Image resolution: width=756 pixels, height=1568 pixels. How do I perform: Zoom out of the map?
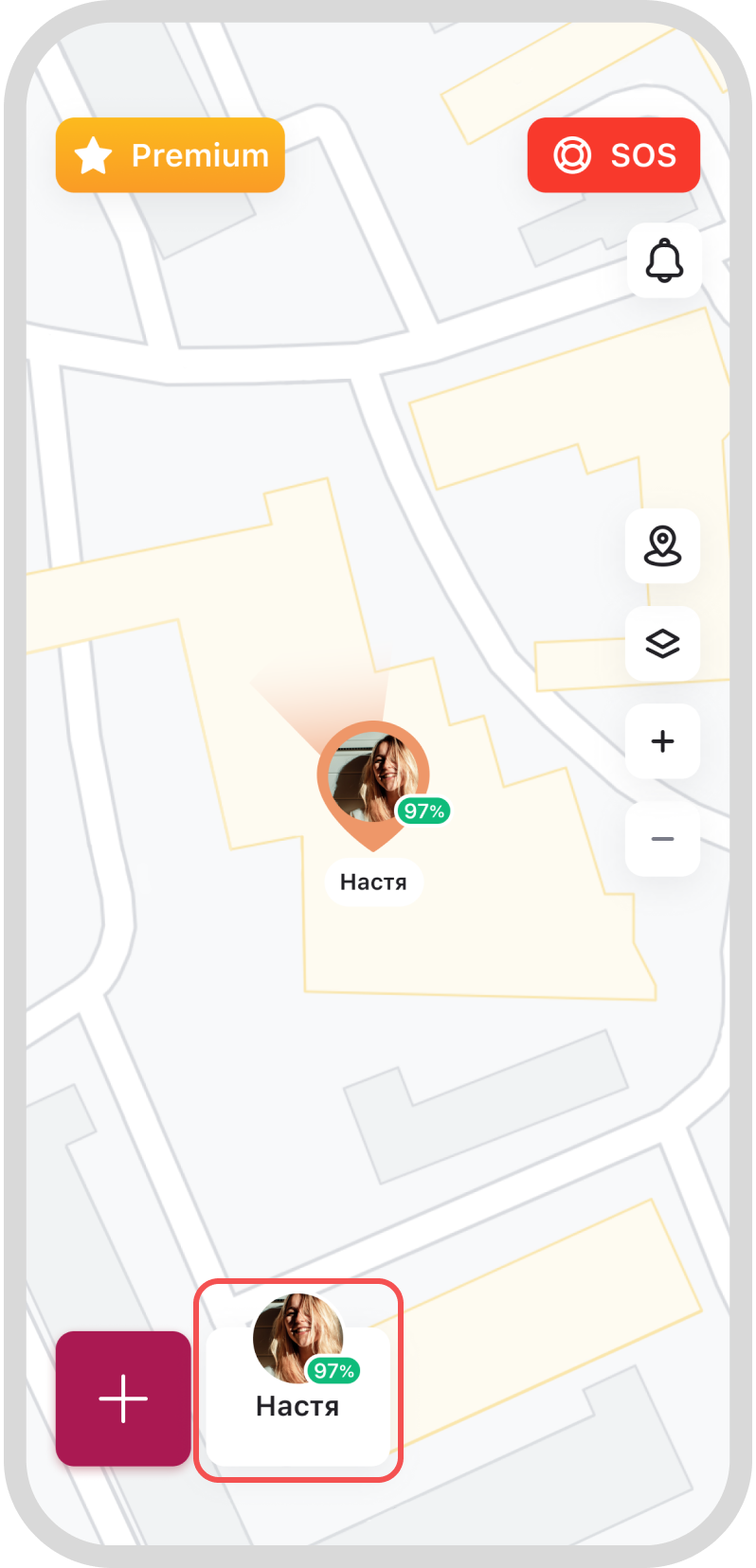(x=662, y=839)
